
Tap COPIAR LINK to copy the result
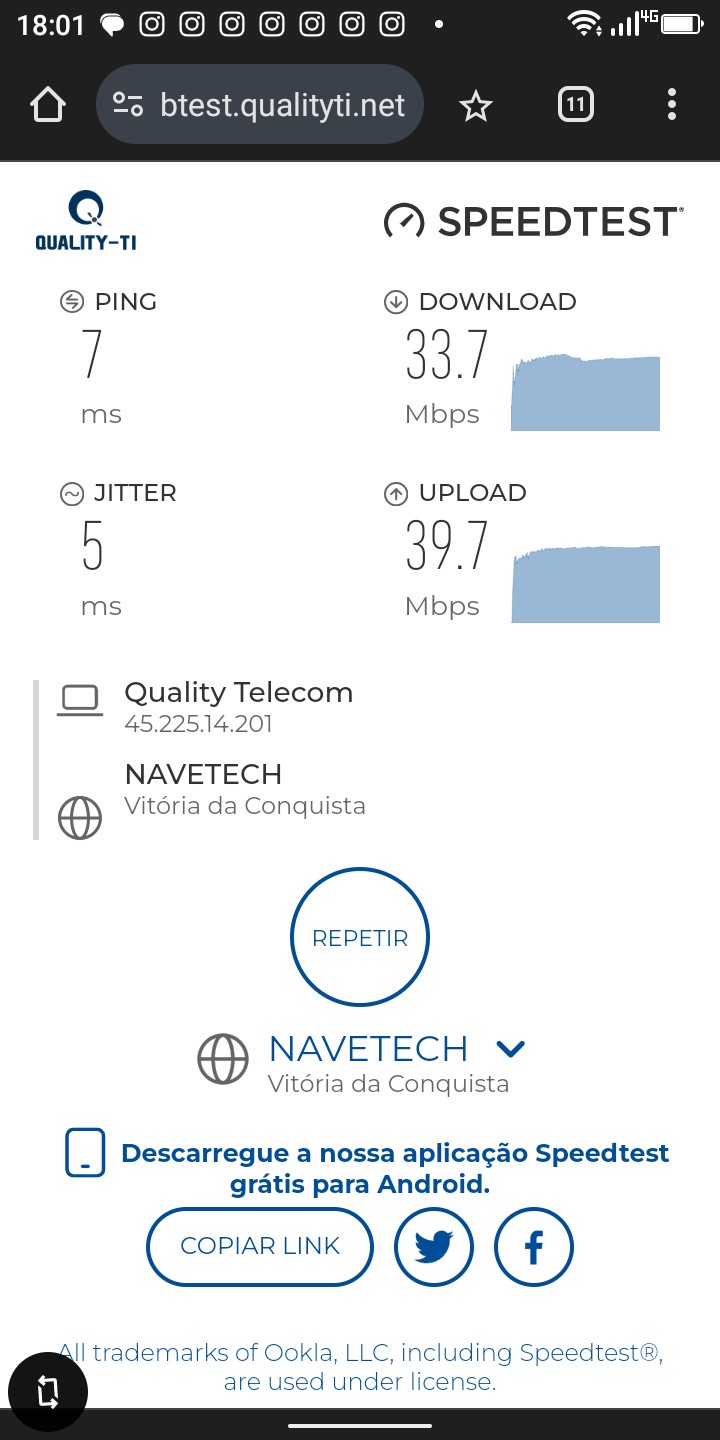pos(260,1246)
